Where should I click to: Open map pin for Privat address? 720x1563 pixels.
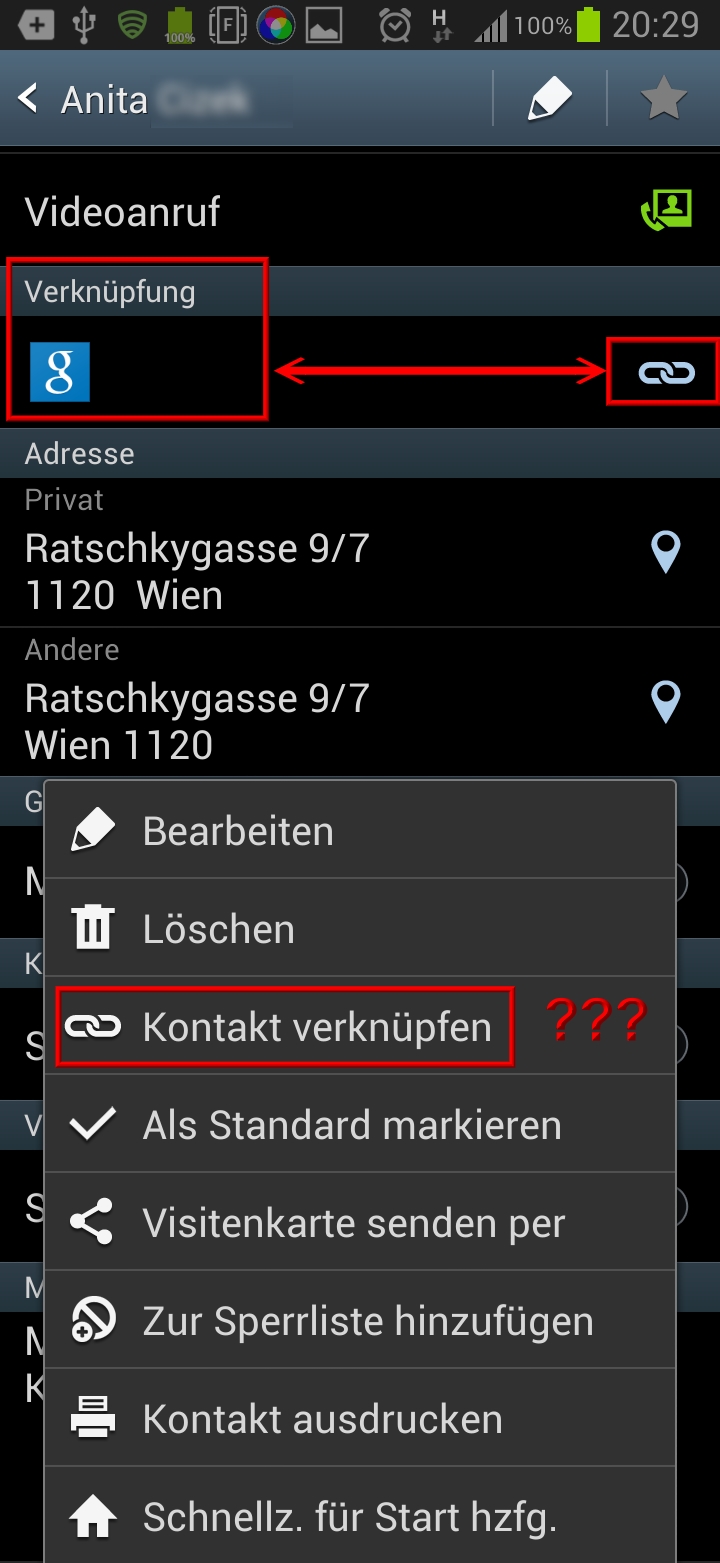[x=665, y=552]
